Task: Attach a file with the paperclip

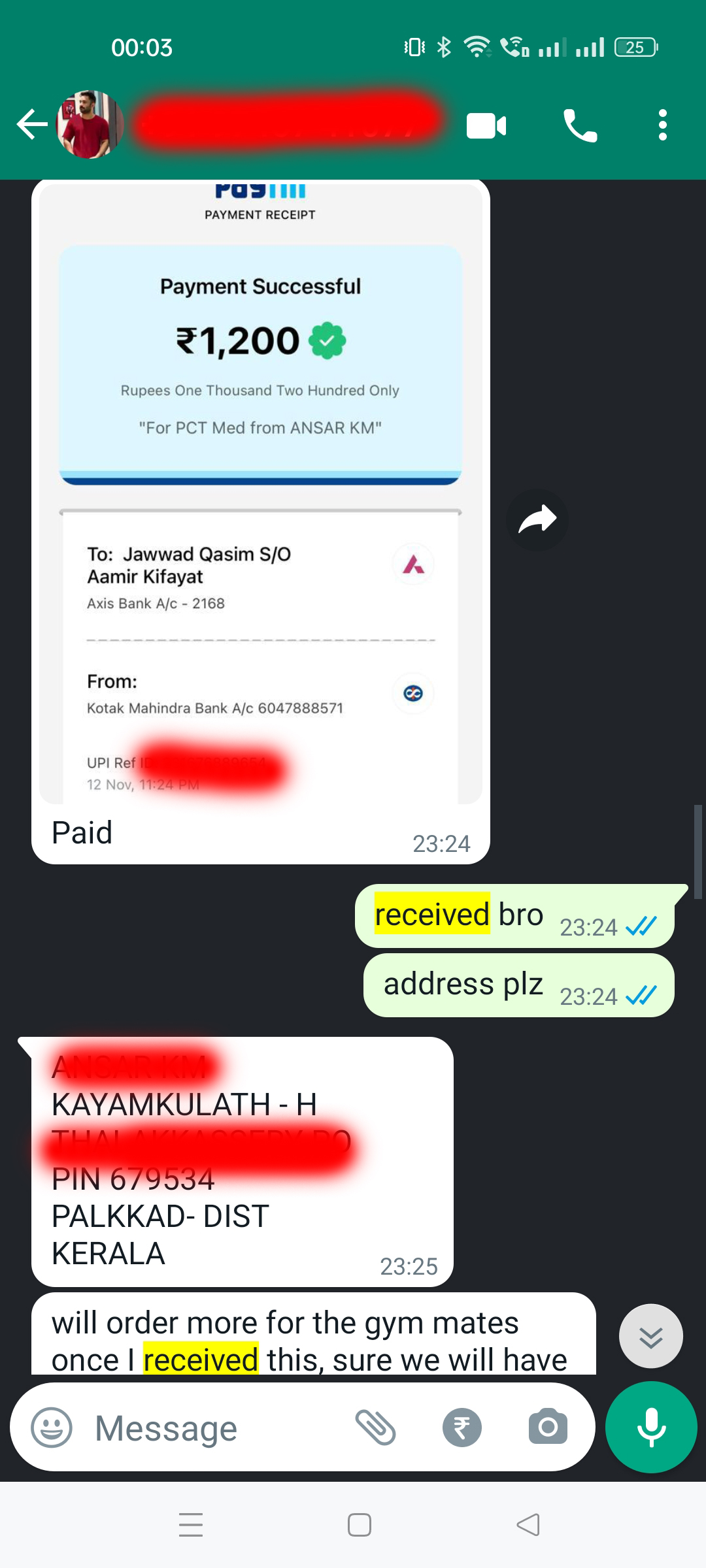Action: [375, 1428]
